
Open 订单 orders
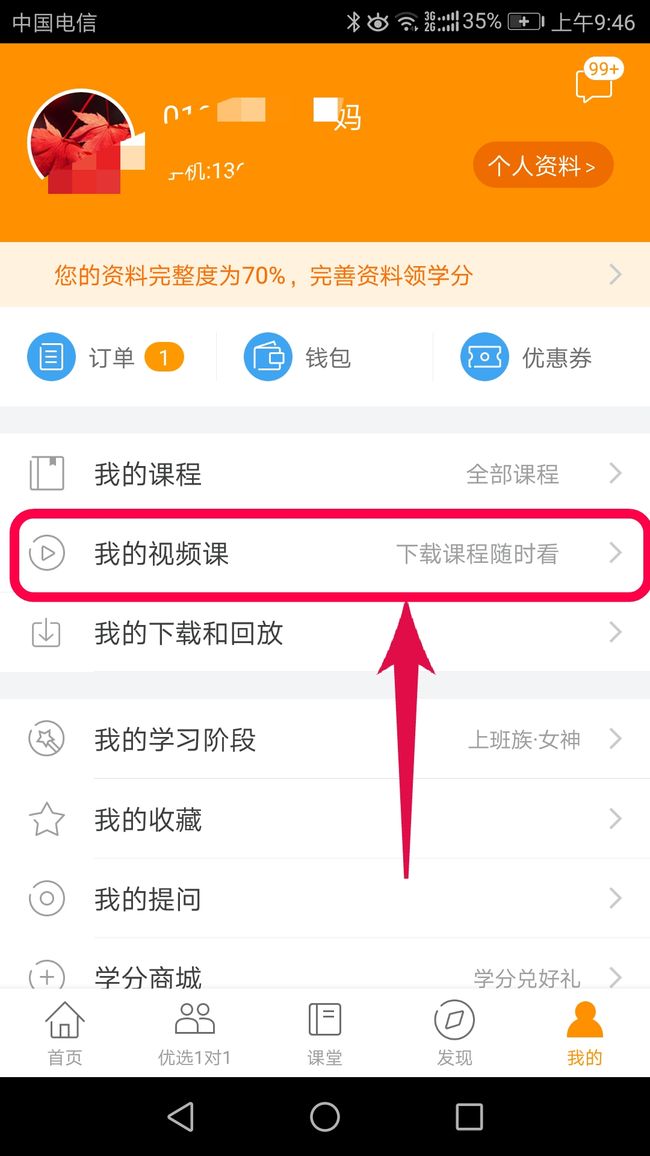pos(105,358)
